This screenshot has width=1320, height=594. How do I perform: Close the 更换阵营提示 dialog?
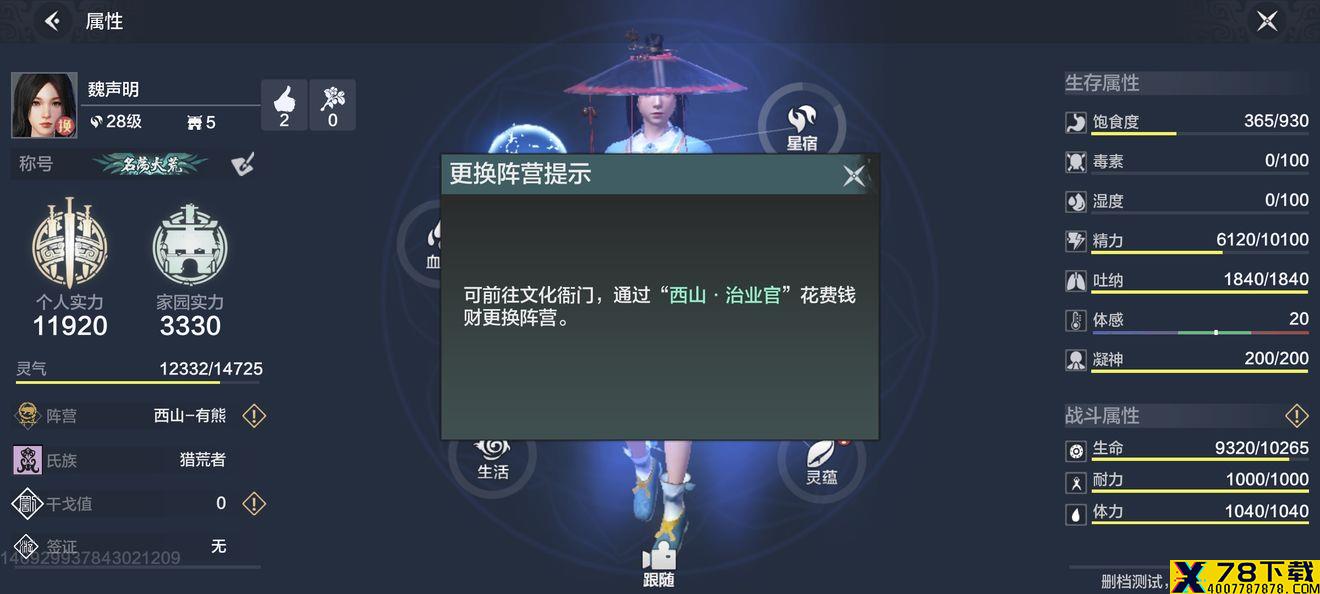point(853,176)
